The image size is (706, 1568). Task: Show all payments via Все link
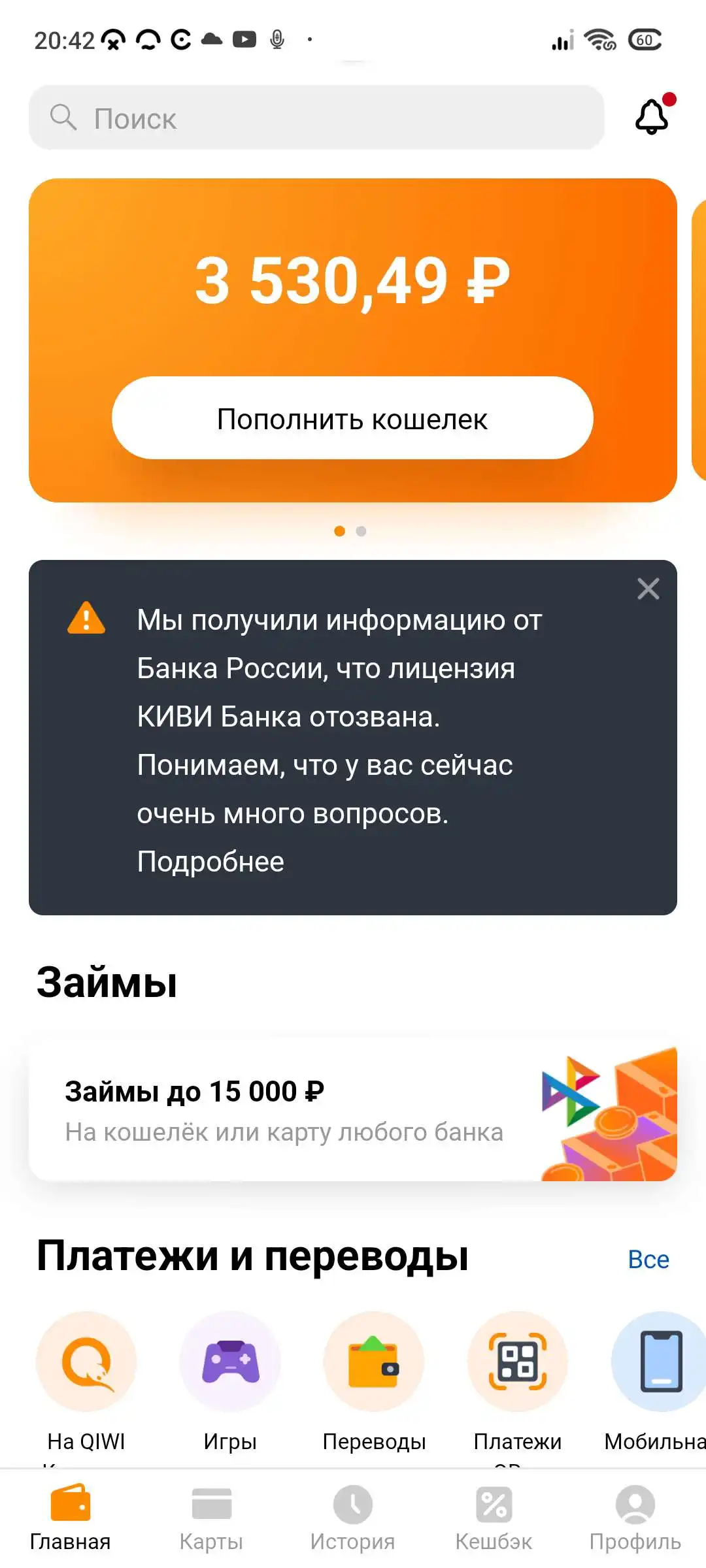point(648,1259)
